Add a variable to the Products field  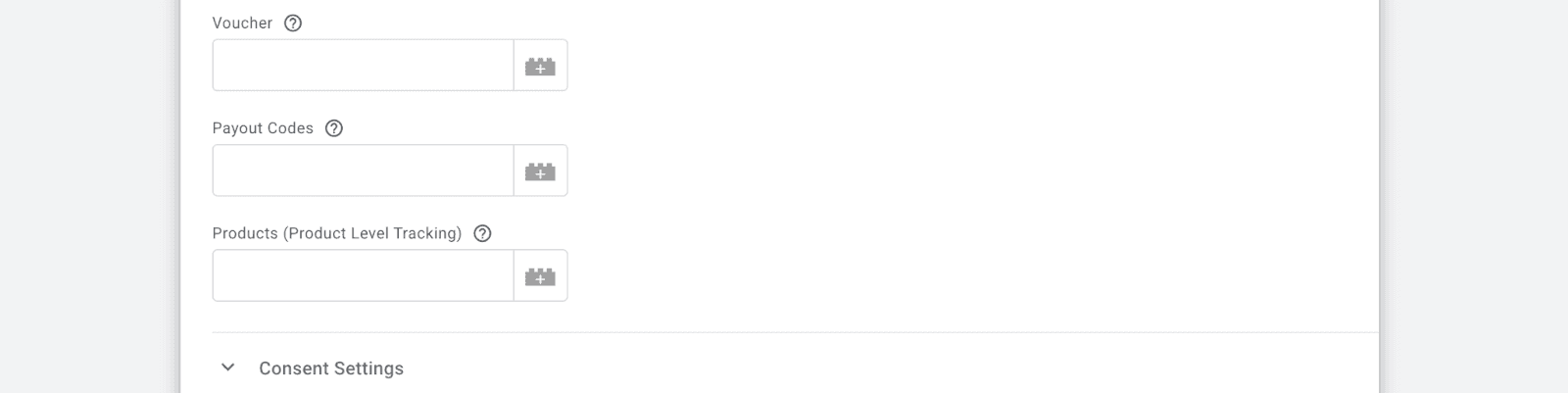coord(540,275)
